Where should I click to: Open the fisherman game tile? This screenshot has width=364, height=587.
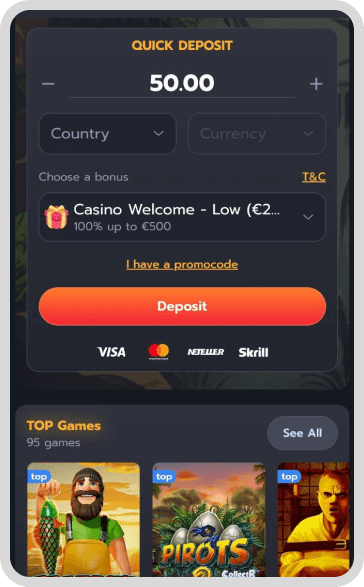pyautogui.click(x=84, y=519)
